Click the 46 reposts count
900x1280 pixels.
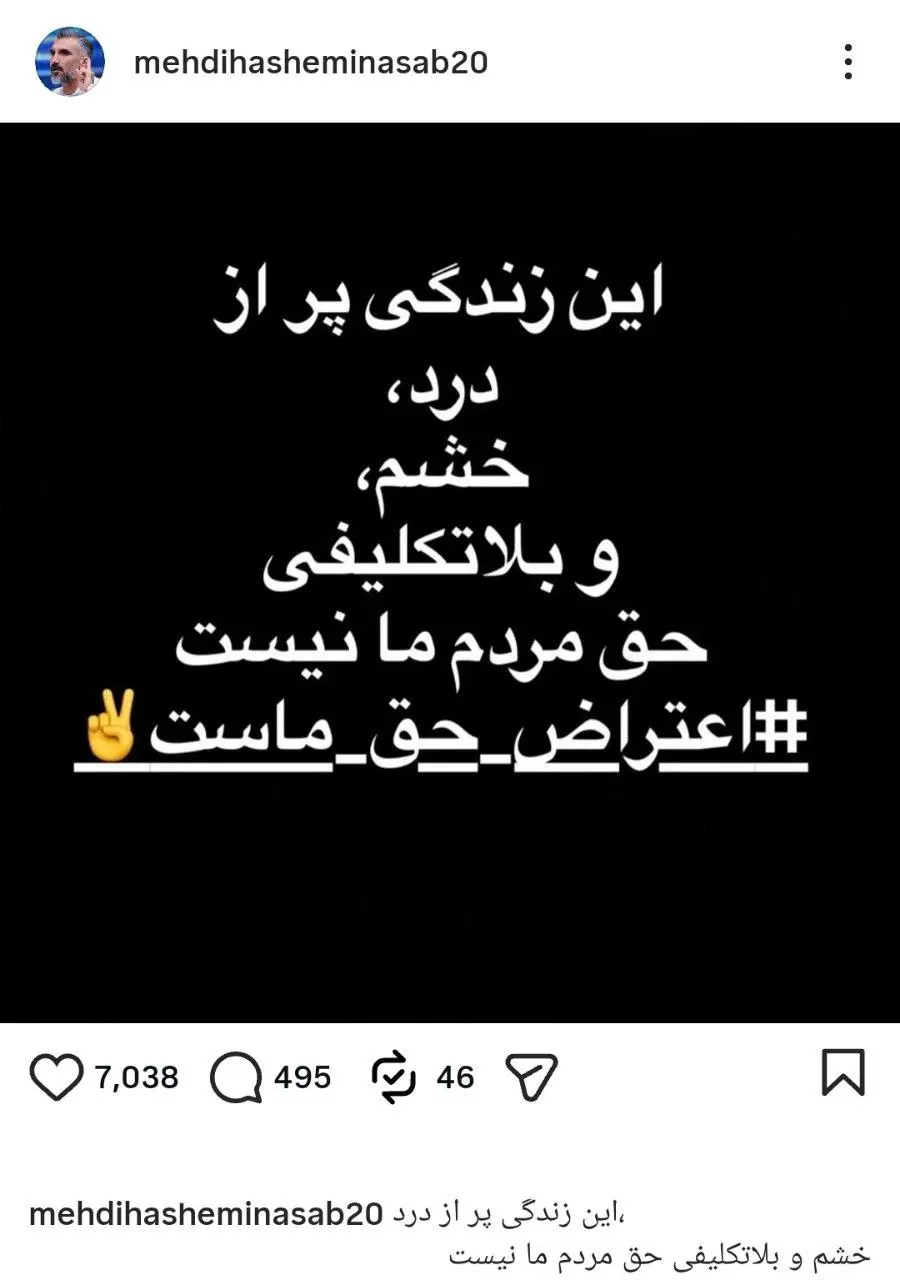(x=457, y=1078)
